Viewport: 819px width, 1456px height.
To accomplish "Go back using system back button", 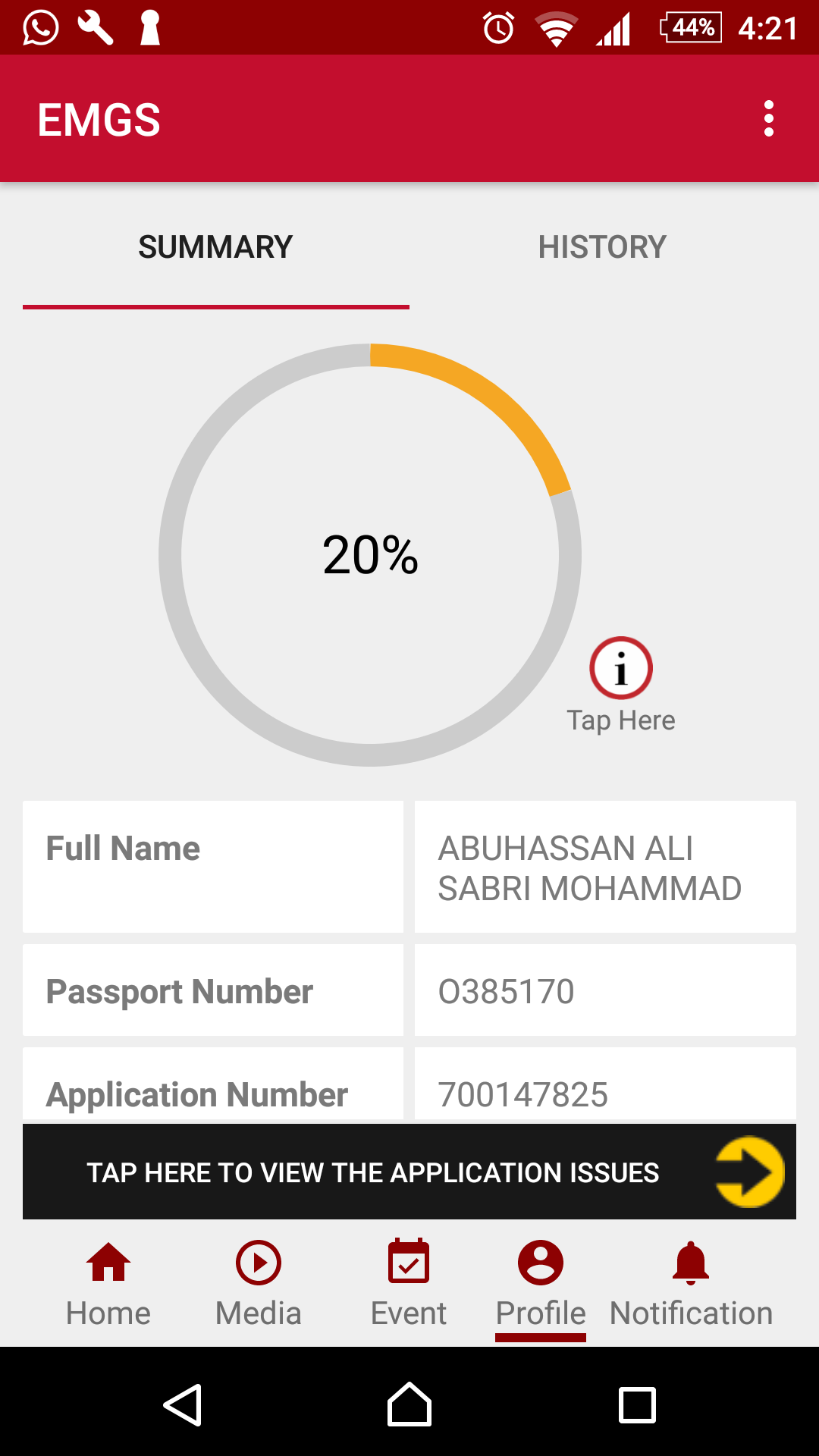I will [x=183, y=1404].
